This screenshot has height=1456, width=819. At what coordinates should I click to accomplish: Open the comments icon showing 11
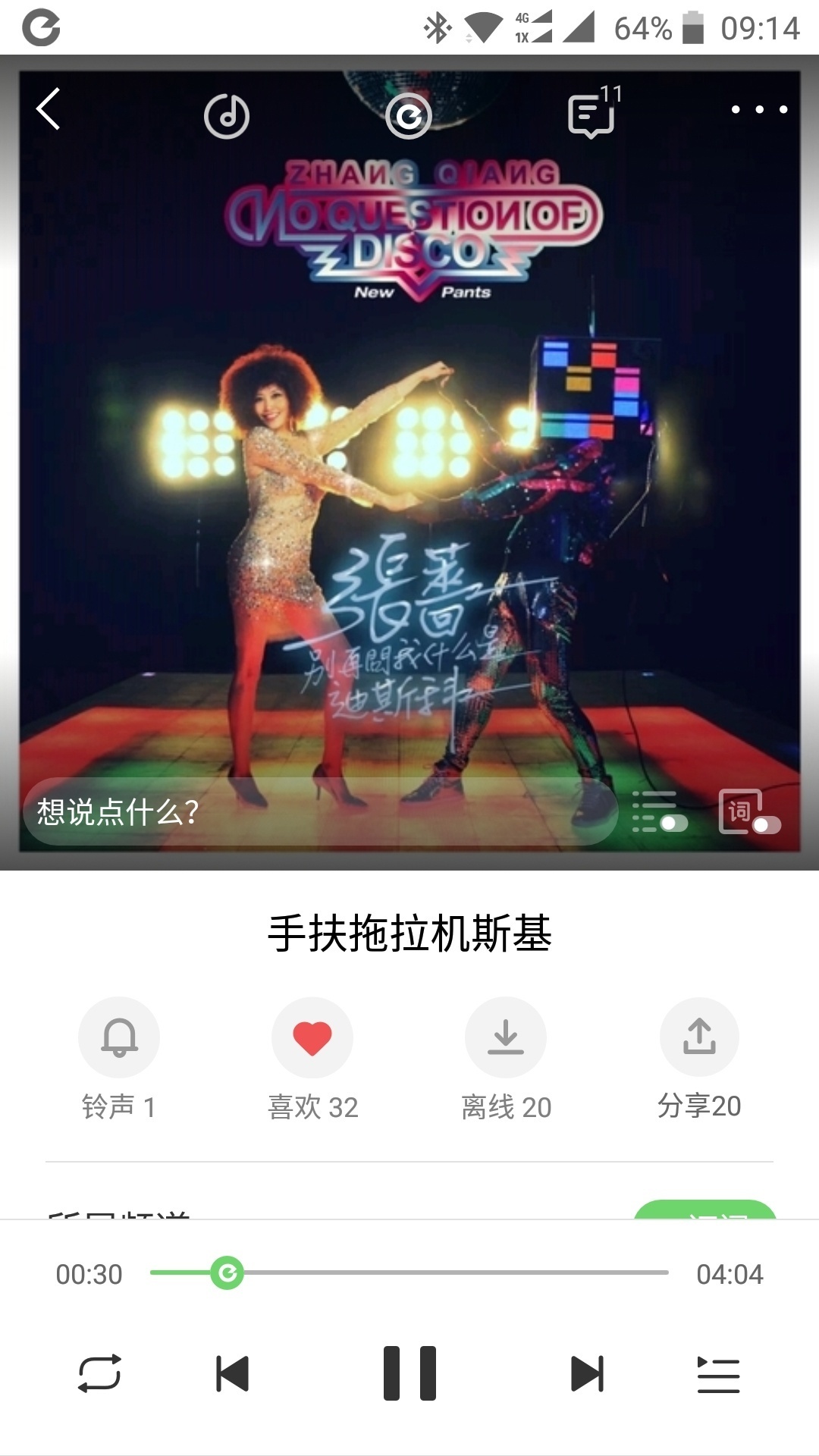point(591,115)
